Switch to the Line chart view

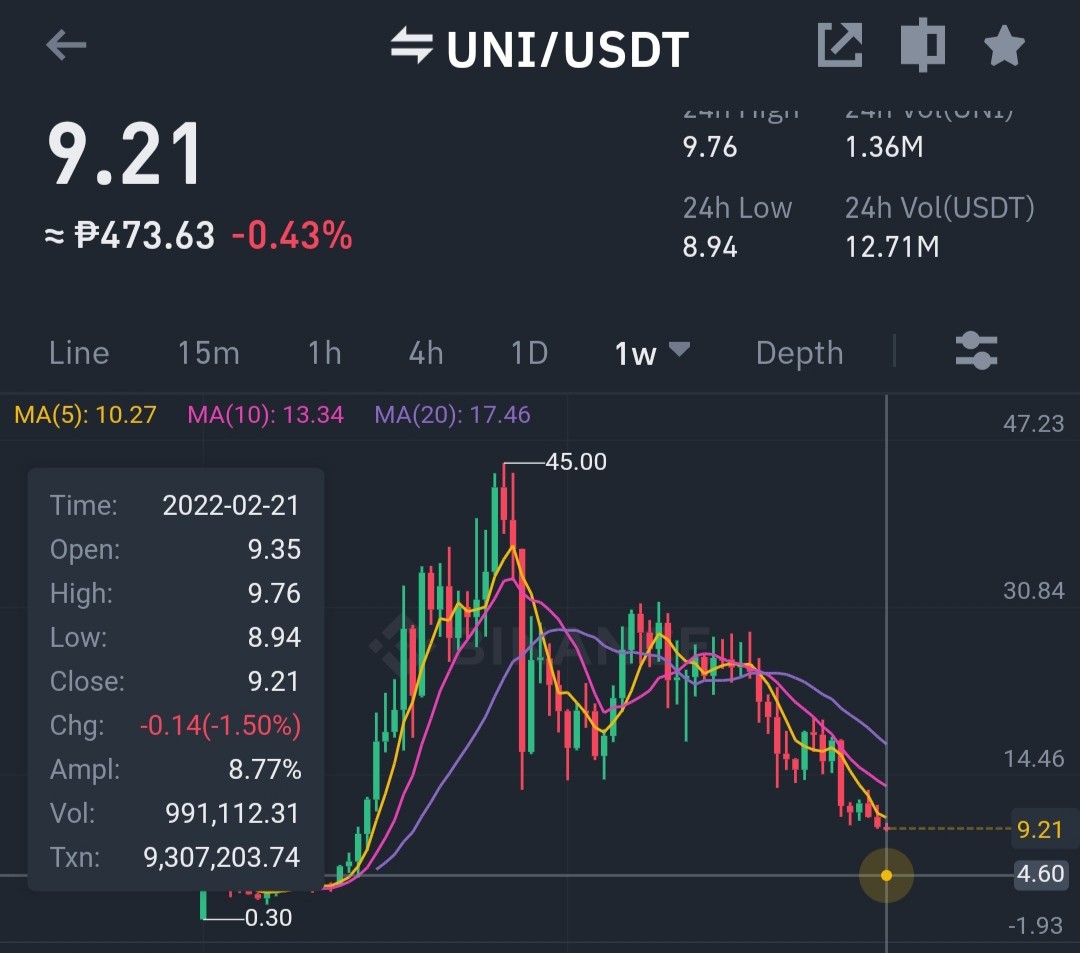(x=79, y=353)
